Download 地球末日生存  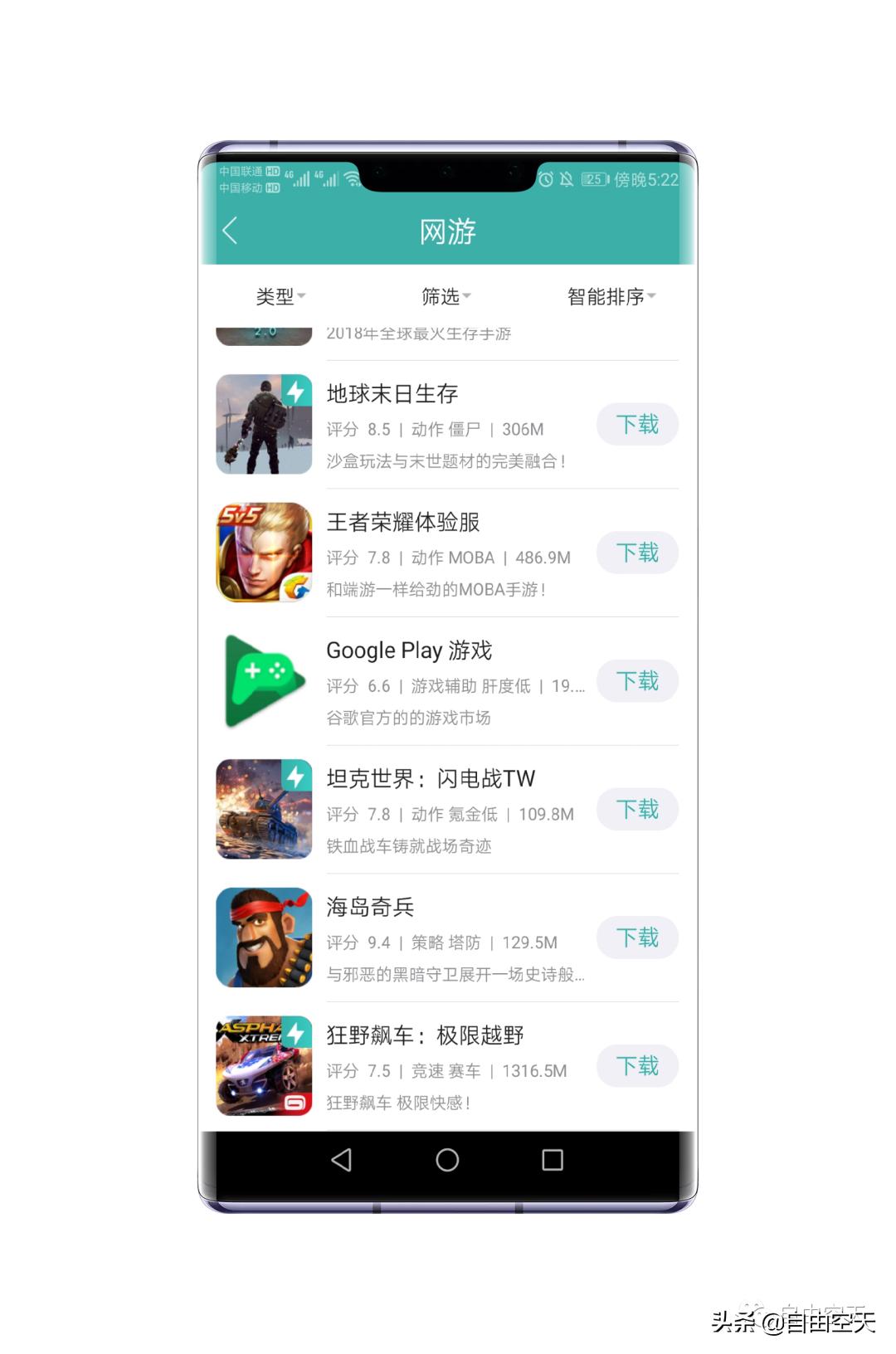click(x=637, y=425)
